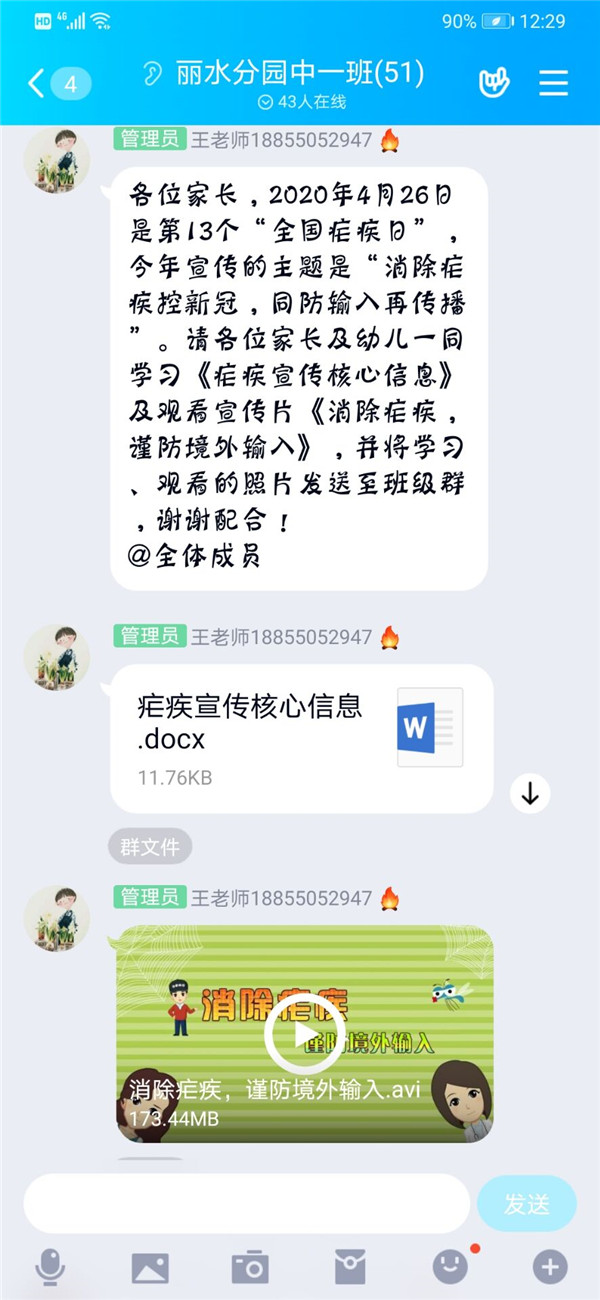Open the group menu icon
Screen dimensions: 600x1300
coord(553,83)
